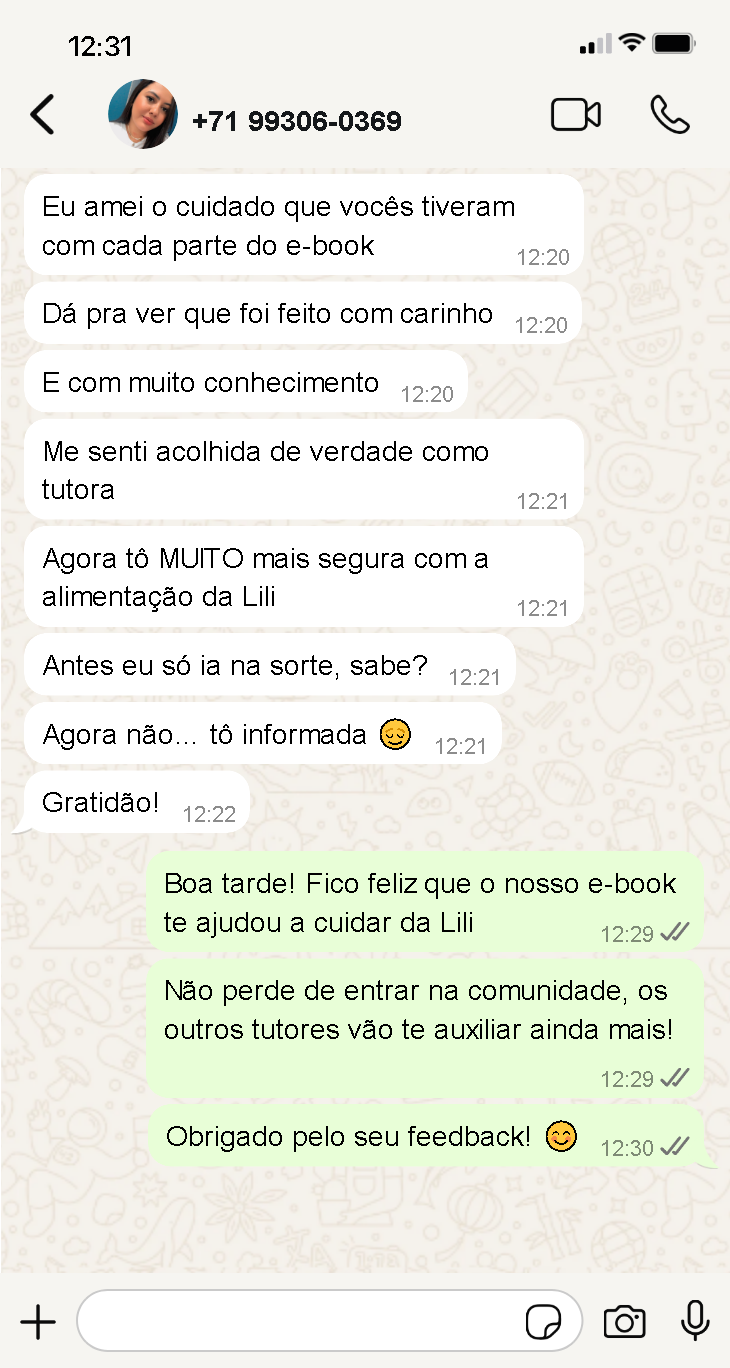Go back to the chat list
Viewport: 730px width, 1368px height.
tap(42, 115)
